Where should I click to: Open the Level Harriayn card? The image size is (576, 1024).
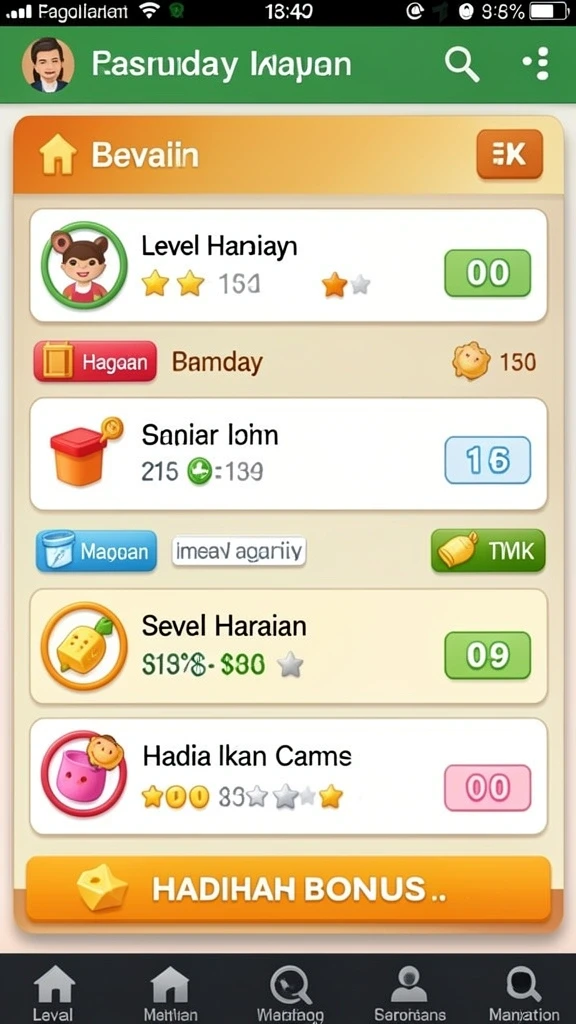[x=288, y=265]
